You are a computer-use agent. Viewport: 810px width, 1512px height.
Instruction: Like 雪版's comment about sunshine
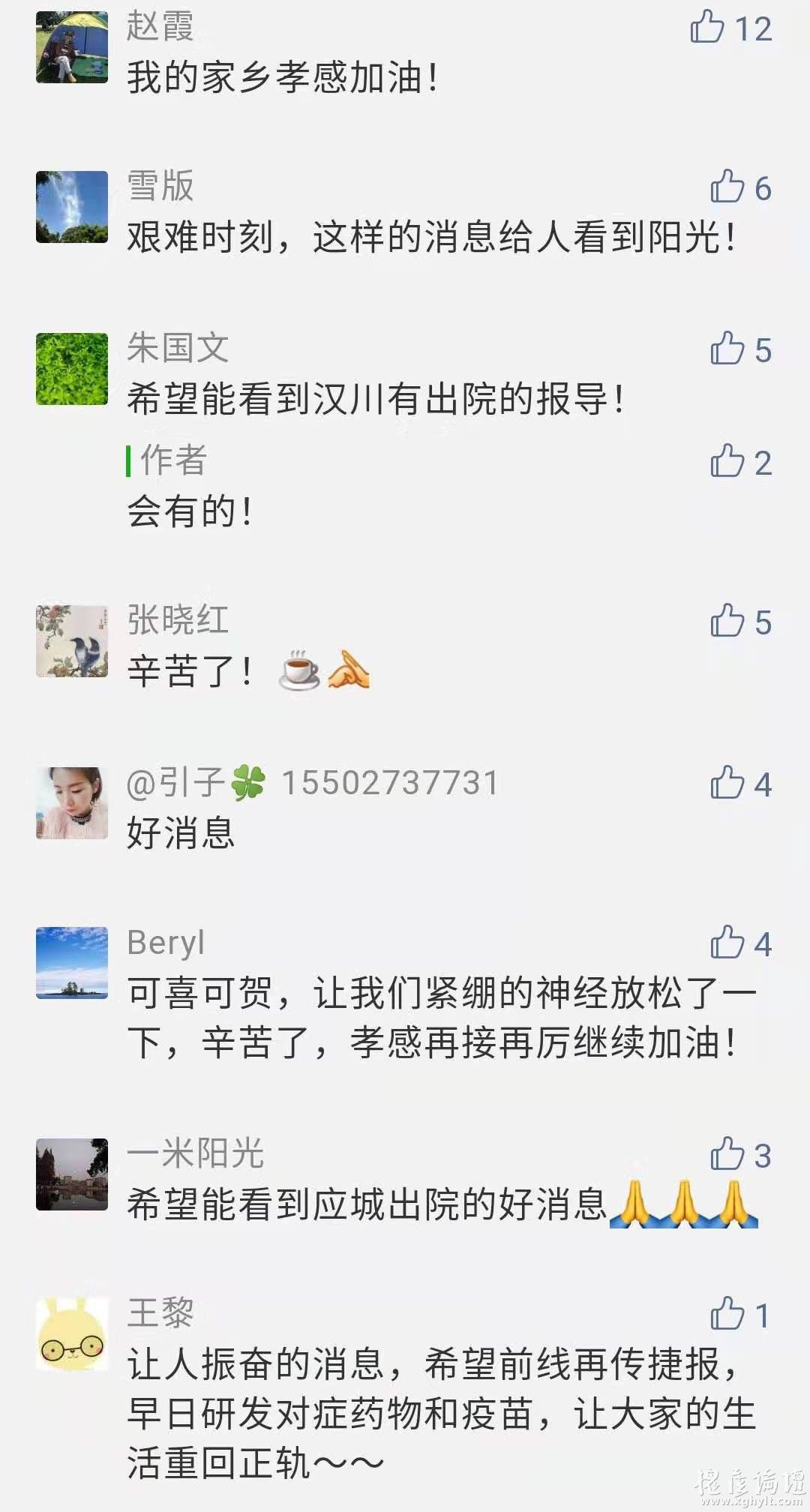727,186
